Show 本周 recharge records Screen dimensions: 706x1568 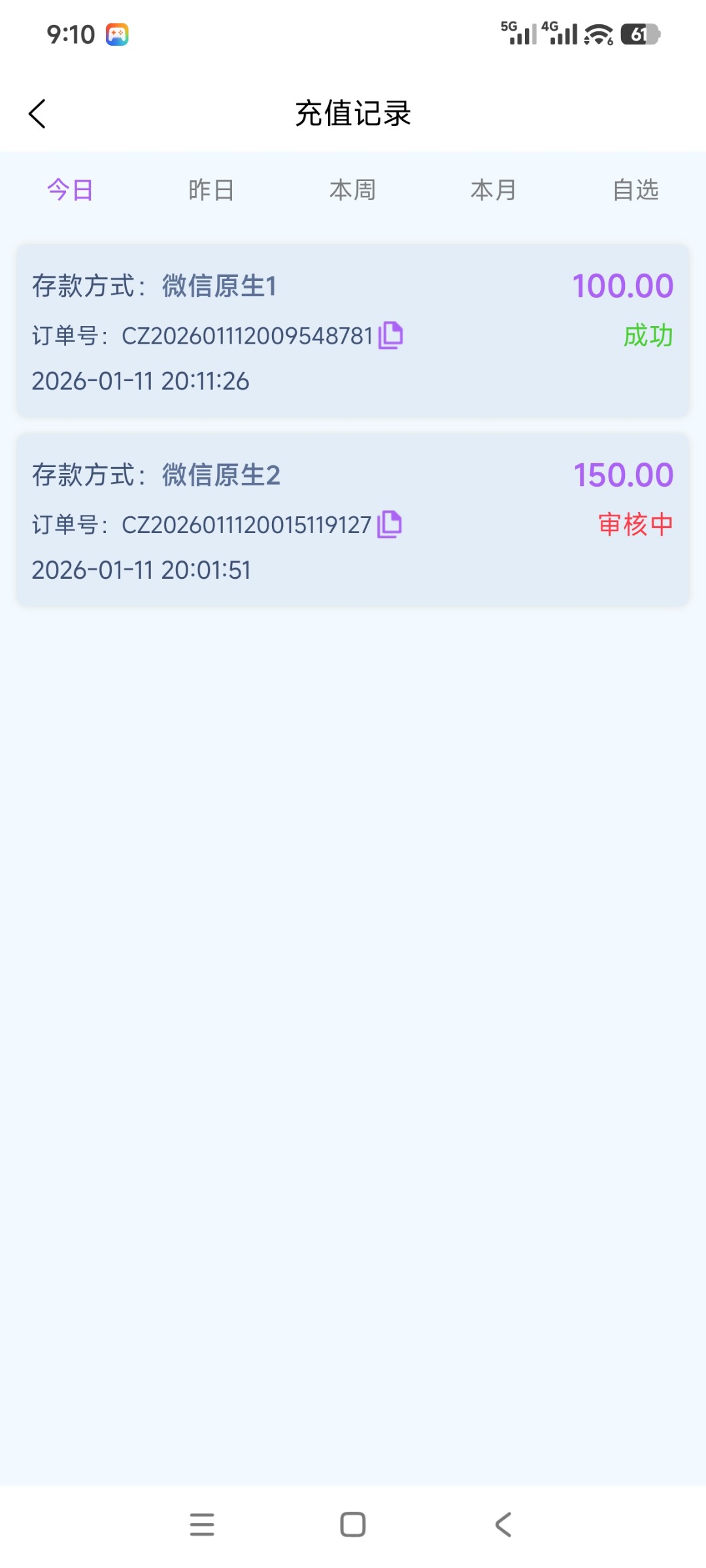click(x=352, y=190)
